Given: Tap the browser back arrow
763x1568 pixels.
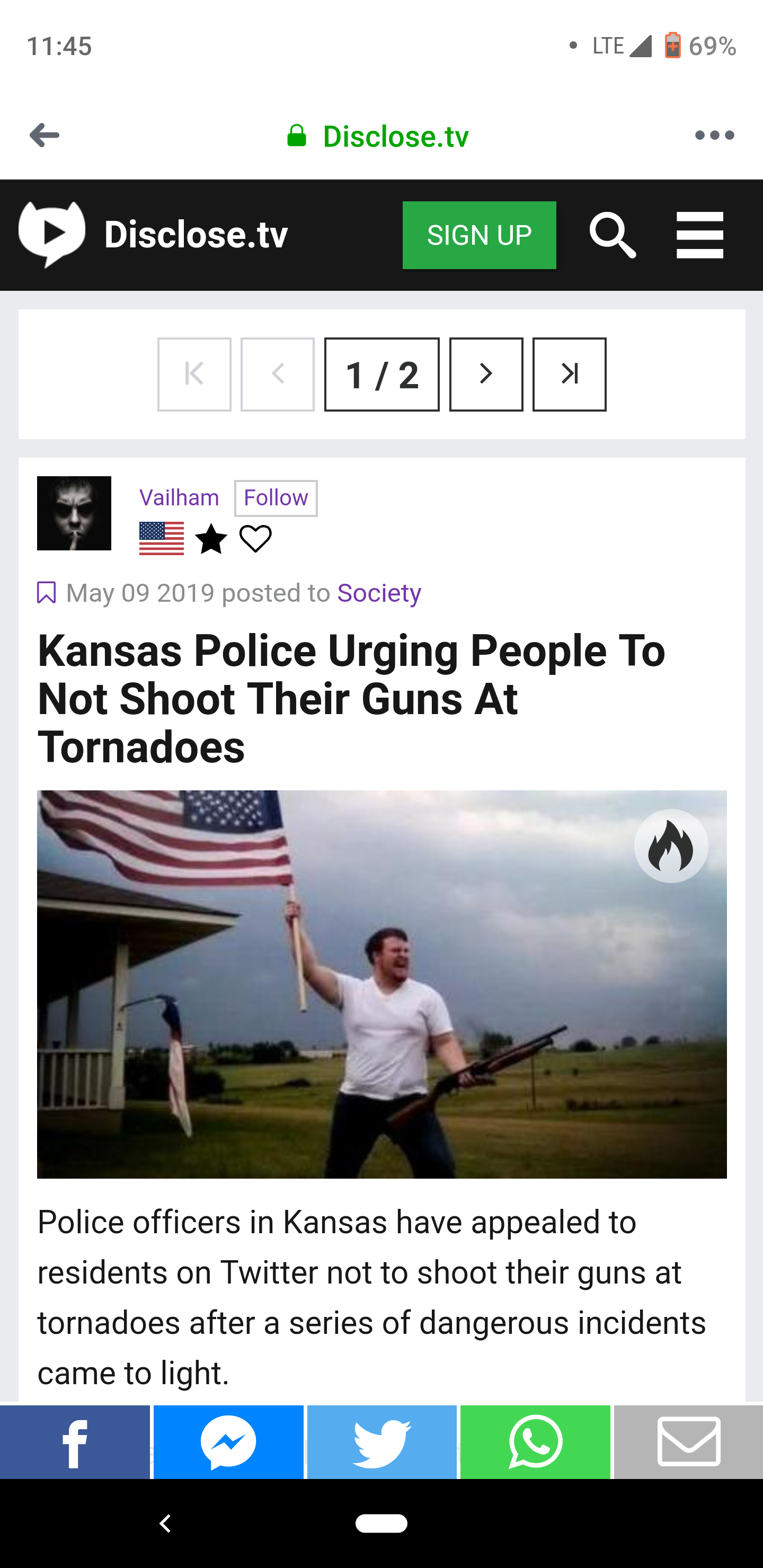Looking at the screenshot, I should 45,135.
